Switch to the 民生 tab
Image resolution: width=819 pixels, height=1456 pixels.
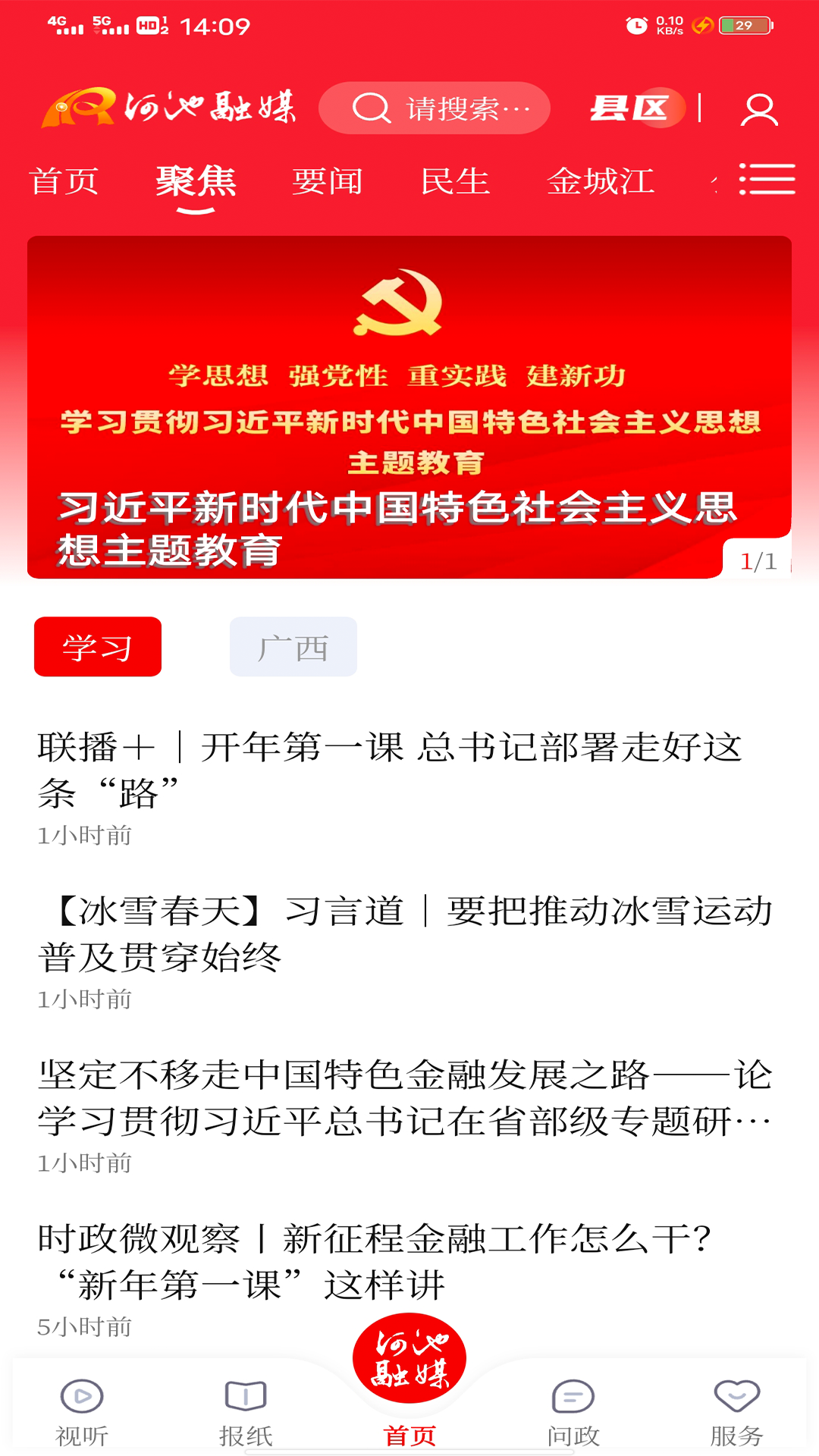pos(455,181)
